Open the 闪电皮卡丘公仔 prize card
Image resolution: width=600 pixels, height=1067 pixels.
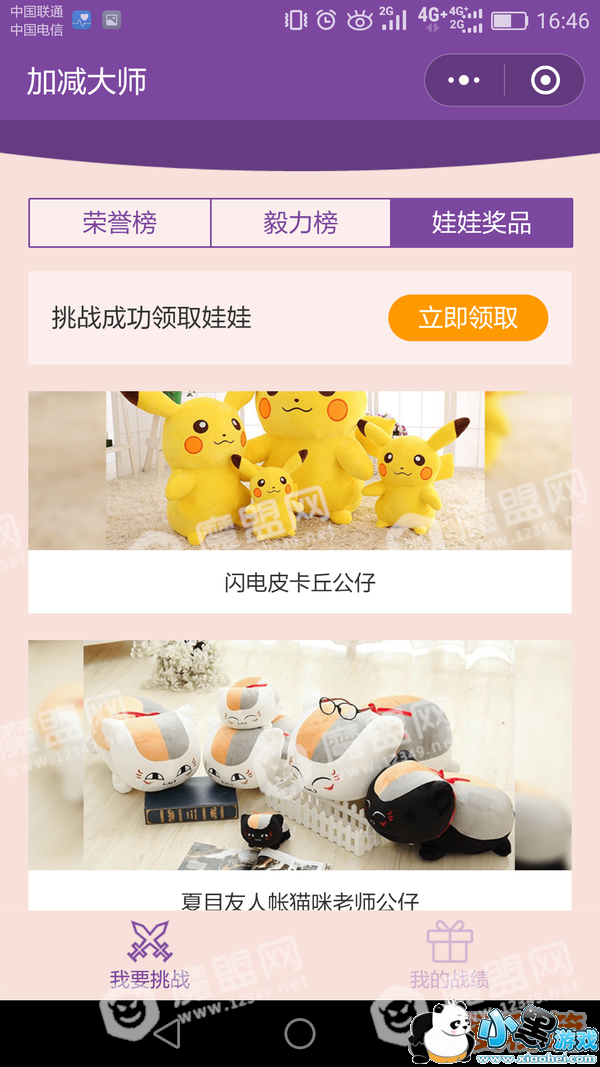coord(300,502)
